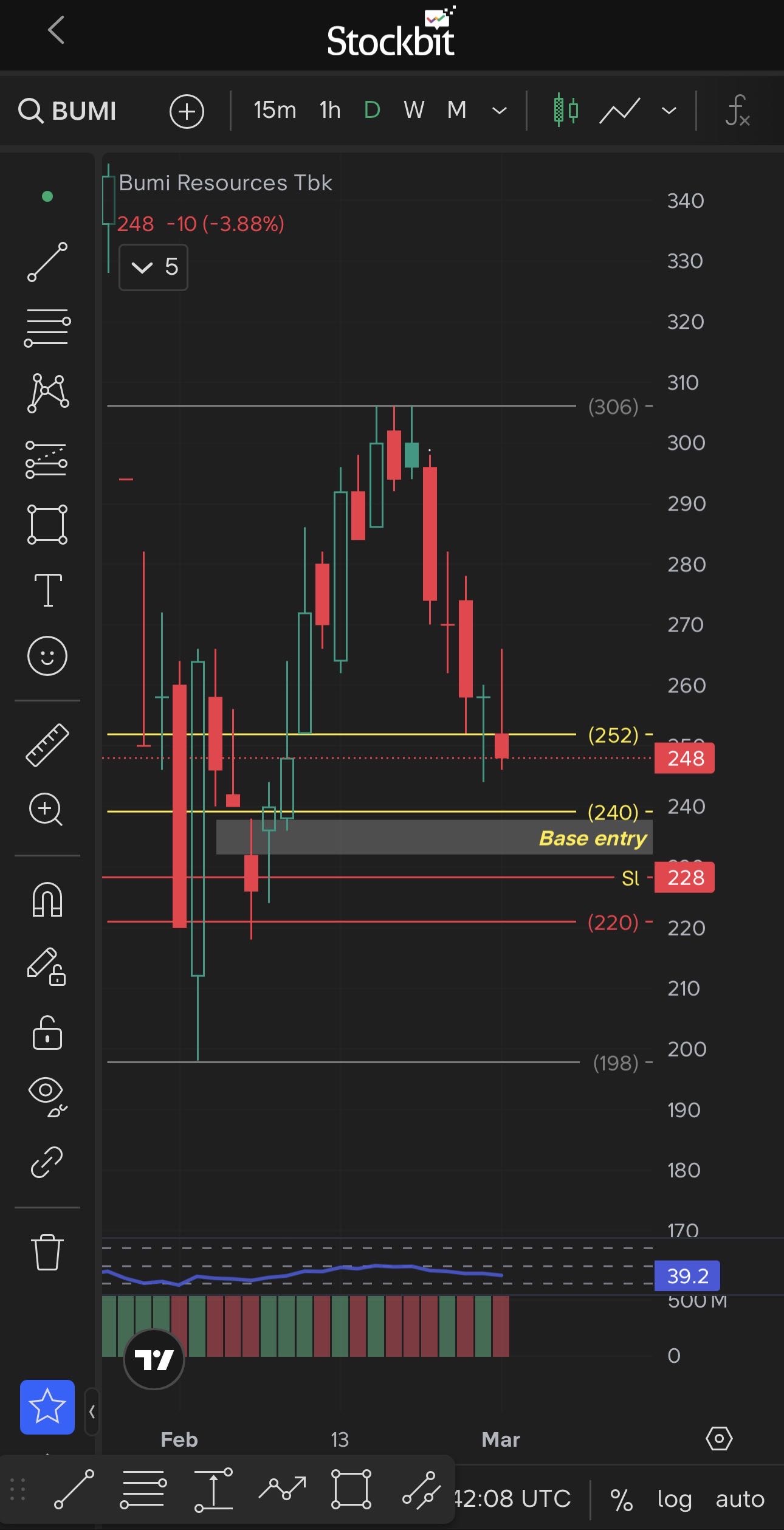Toggle log scale on the price axis
This screenshot has width=784, height=1530.
pos(675,1499)
